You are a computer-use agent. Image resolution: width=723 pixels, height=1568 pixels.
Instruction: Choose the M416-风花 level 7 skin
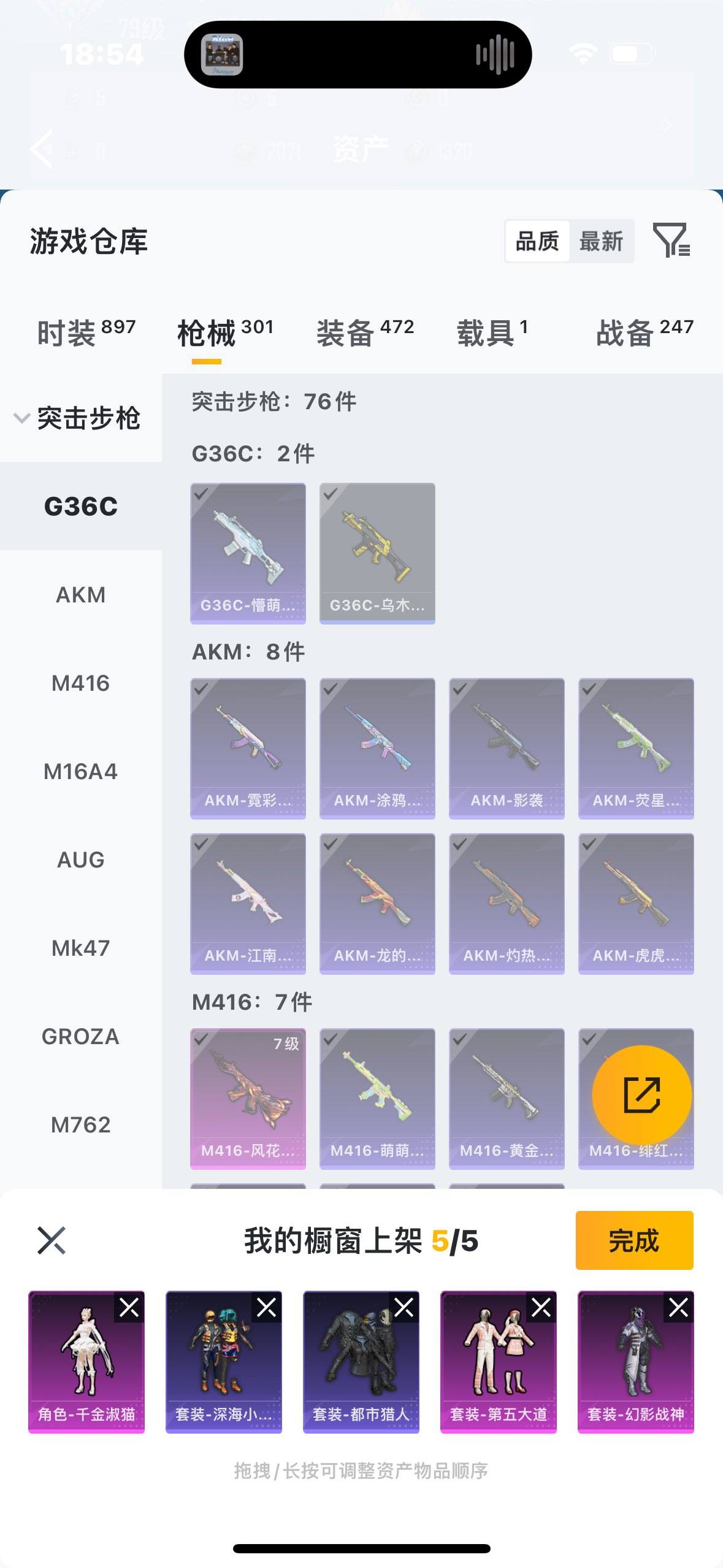(x=248, y=1098)
